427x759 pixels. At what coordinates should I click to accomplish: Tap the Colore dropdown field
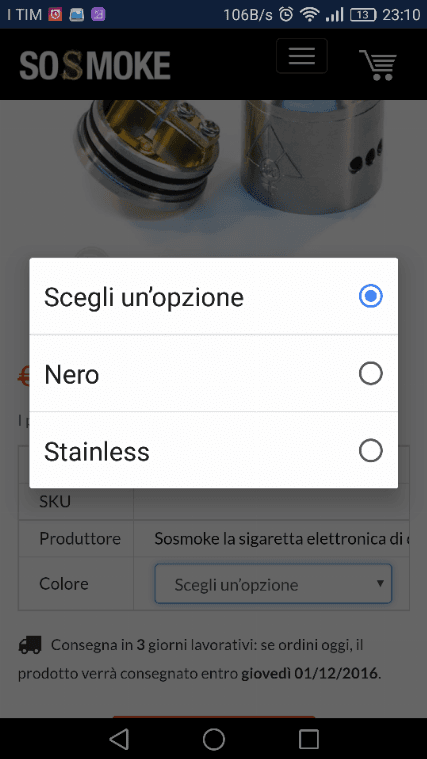[273, 584]
